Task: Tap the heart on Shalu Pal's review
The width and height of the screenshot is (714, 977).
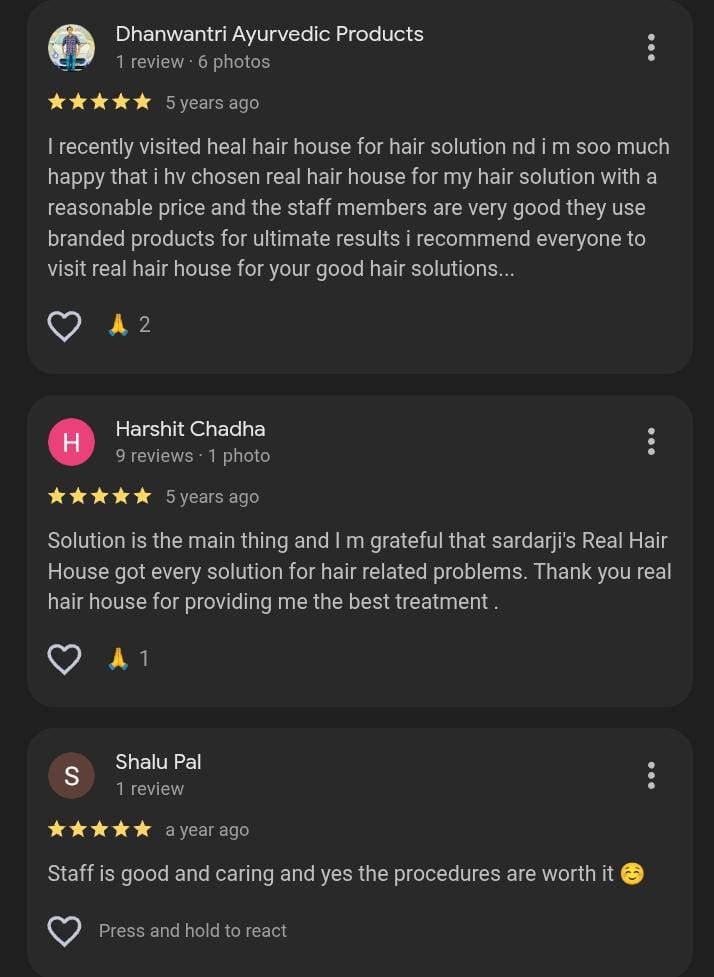Action: tap(65, 931)
